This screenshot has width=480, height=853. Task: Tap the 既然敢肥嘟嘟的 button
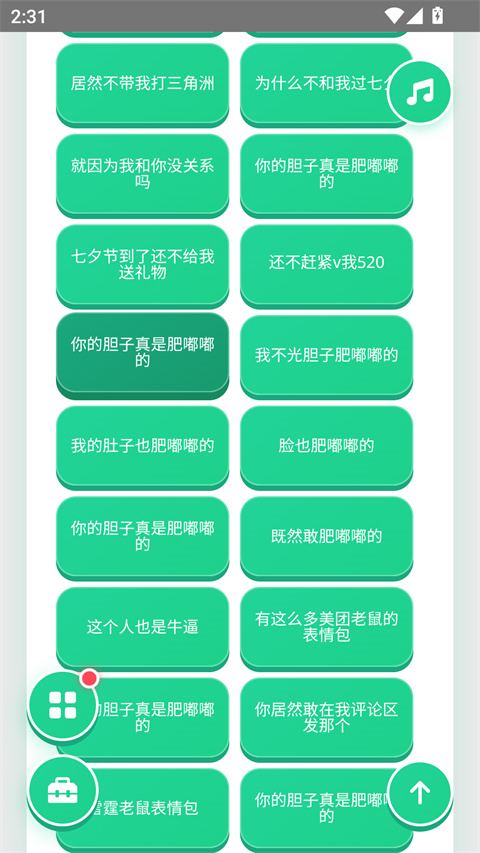(327, 537)
